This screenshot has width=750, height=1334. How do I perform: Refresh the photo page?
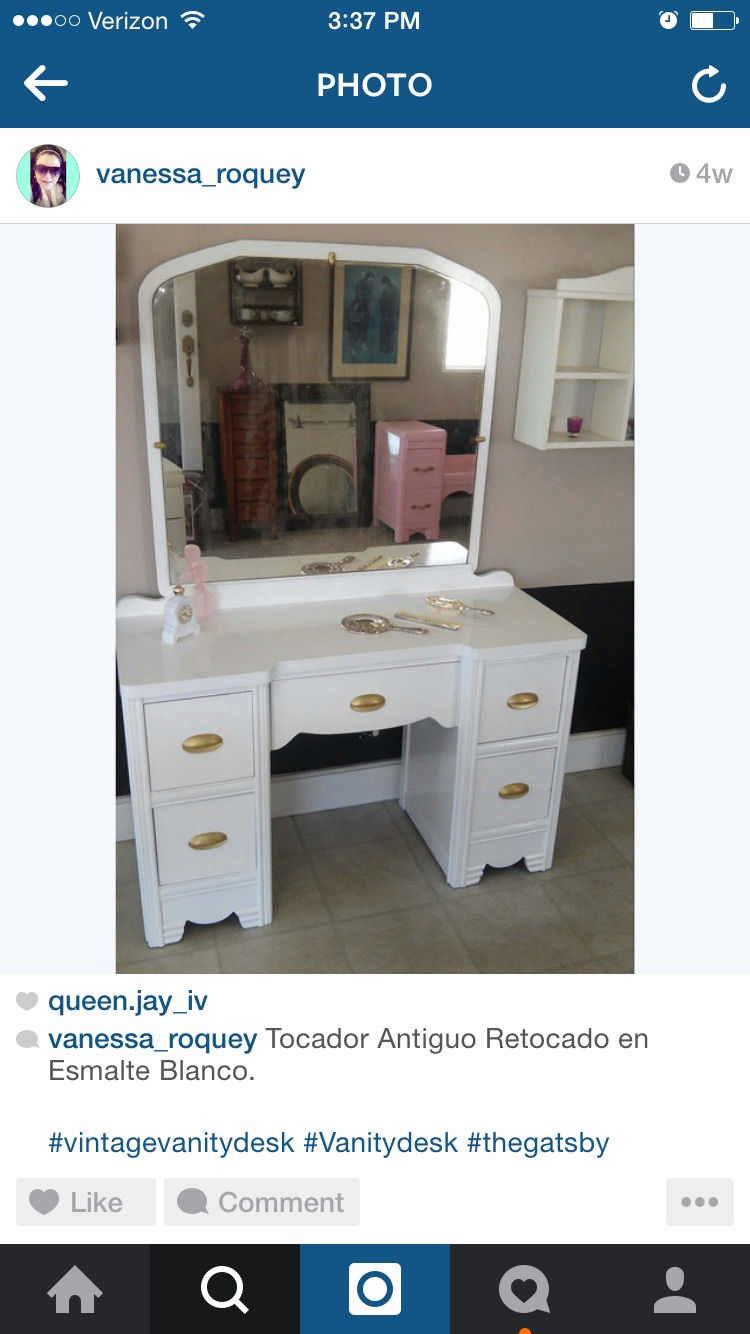(708, 85)
